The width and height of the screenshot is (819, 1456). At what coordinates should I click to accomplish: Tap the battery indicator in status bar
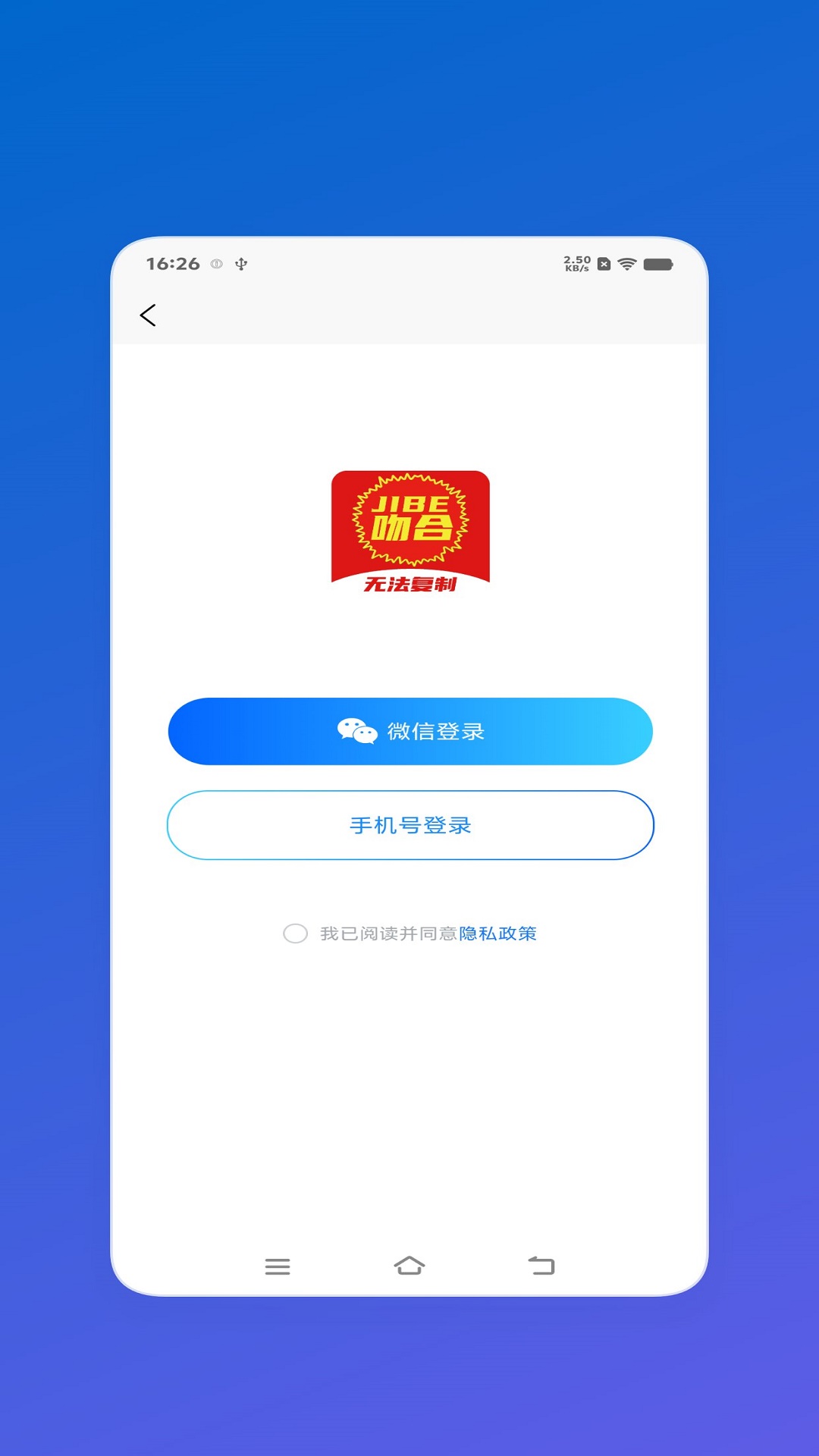point(657,265)
